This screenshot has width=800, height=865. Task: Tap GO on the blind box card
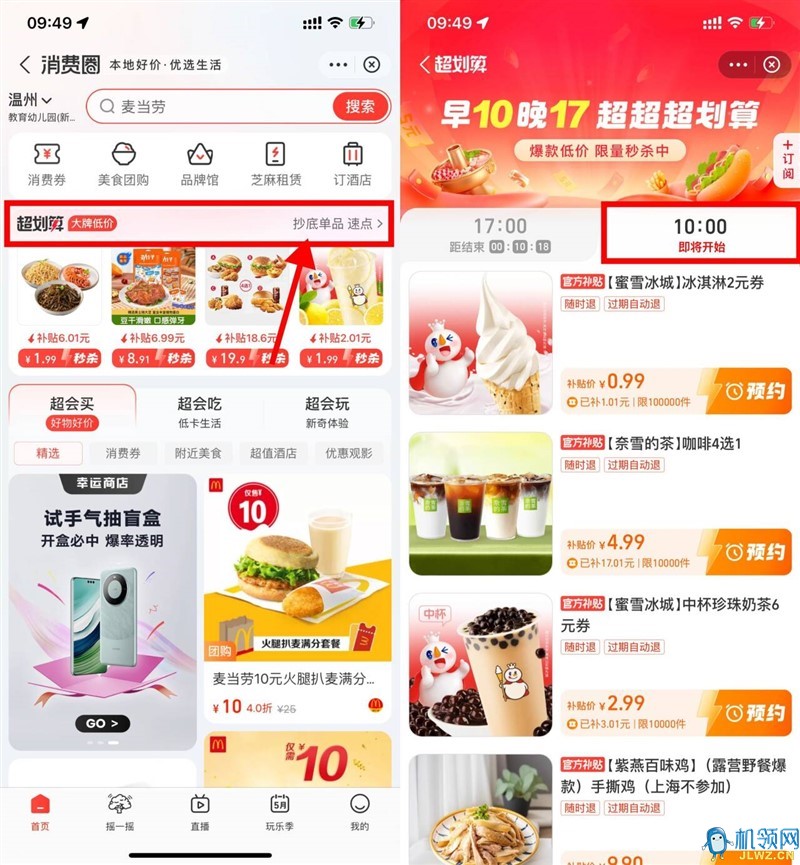tap(102, 723)
